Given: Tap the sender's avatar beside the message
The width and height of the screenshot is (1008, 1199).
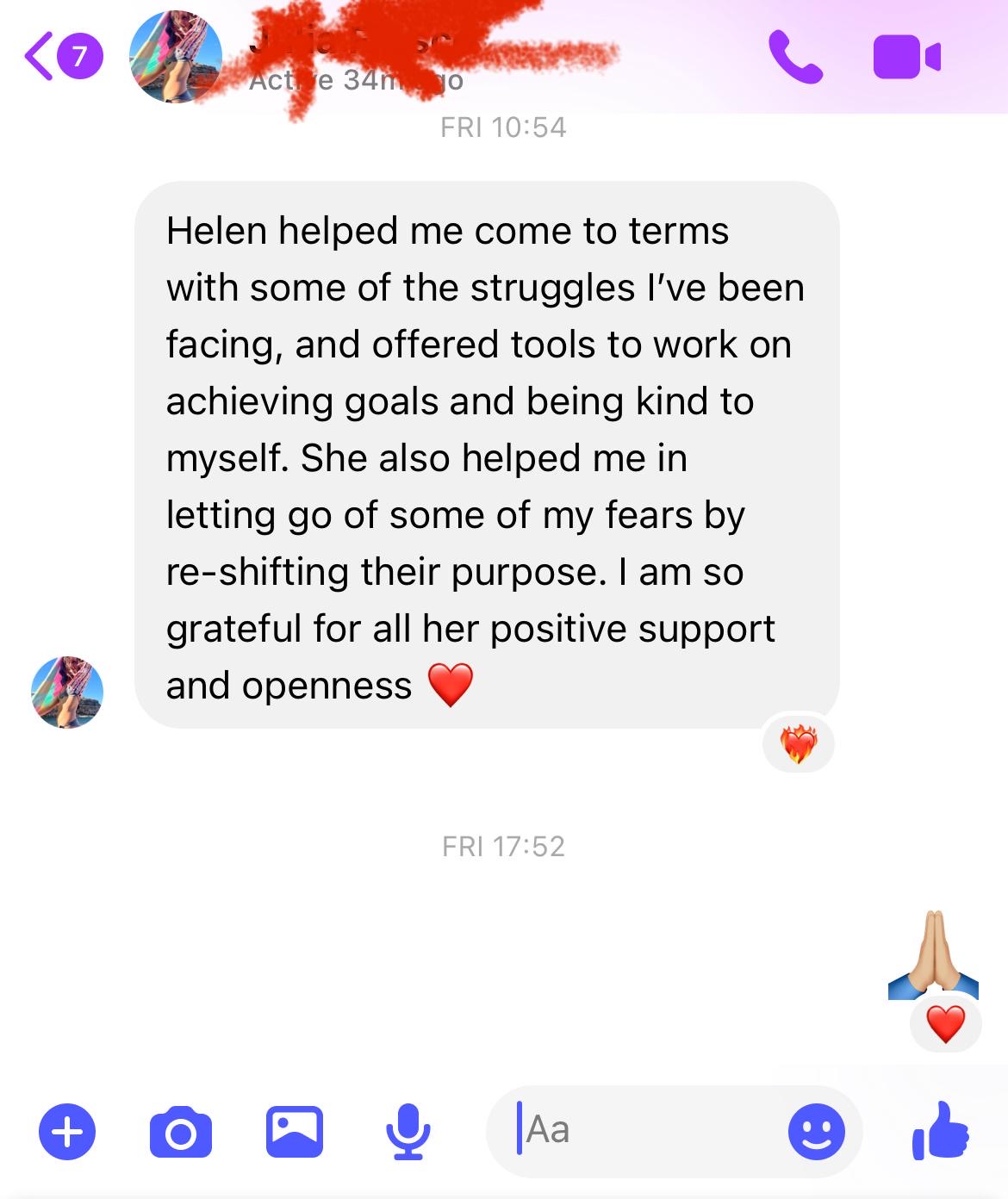Looking at the screenshot, I should pos(67,693).
